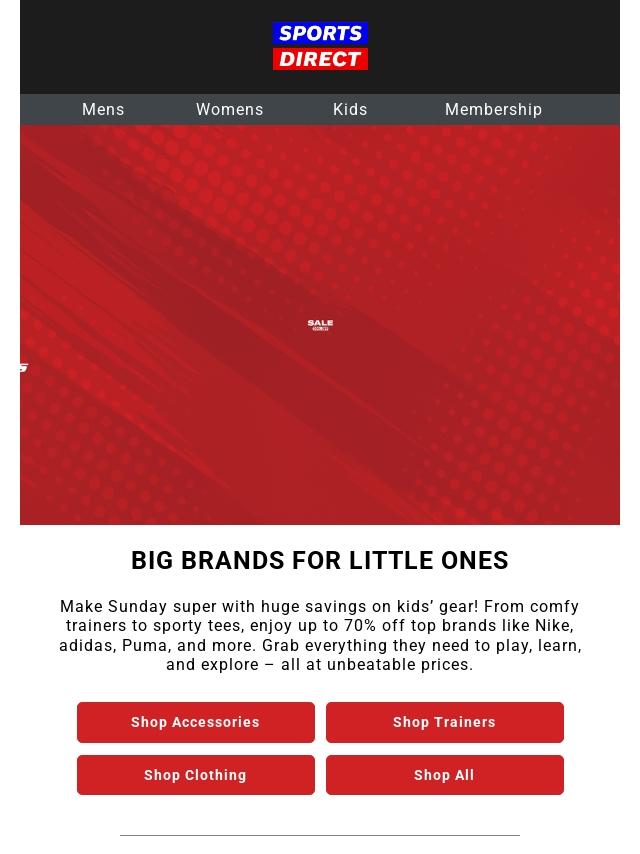Go to the Womens section
This screenshot has width=640, height=854.
(x=229, y=110)
